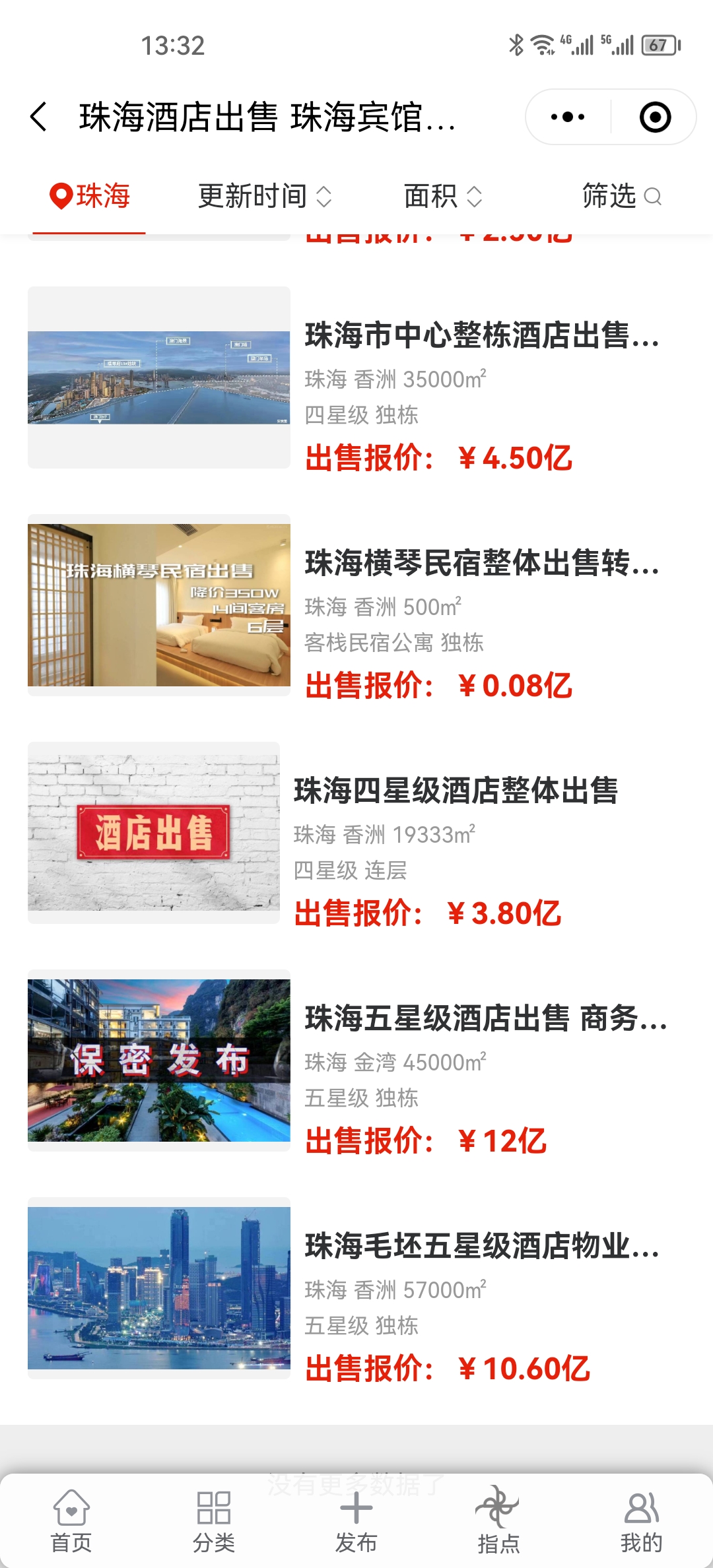Switch to the 分类 tab
This screenshot has height=1568, width=713.
pyautogui.click(x=214, y=1520)
